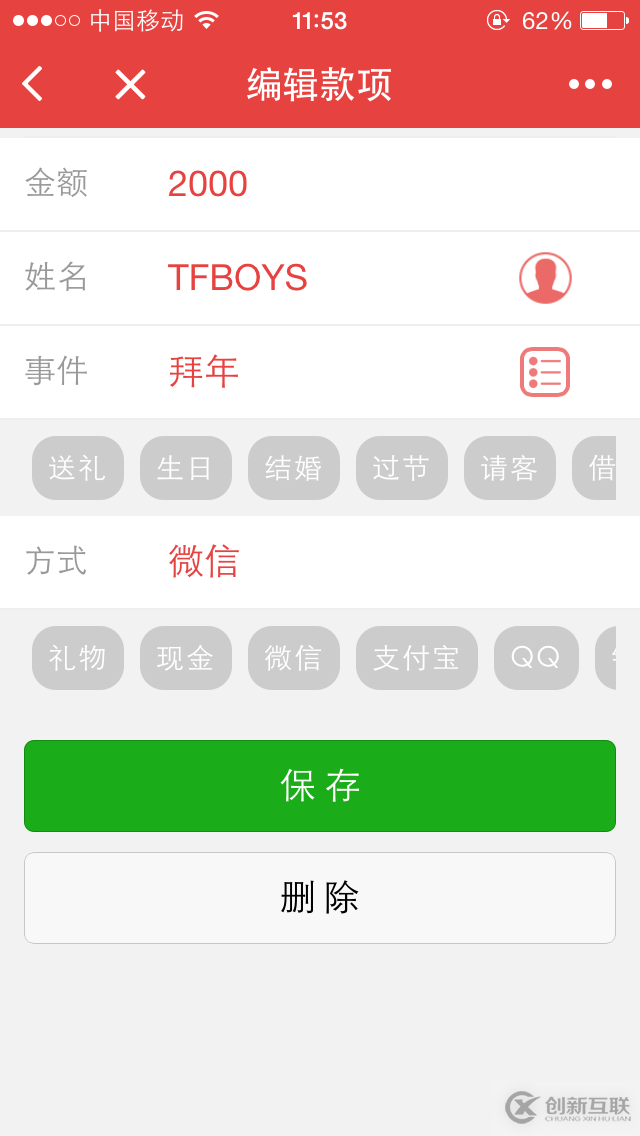Image resolution: width=640 pixels, height=1136 pixels.
Task: Select the 结婚 chip
Action: 294,468
